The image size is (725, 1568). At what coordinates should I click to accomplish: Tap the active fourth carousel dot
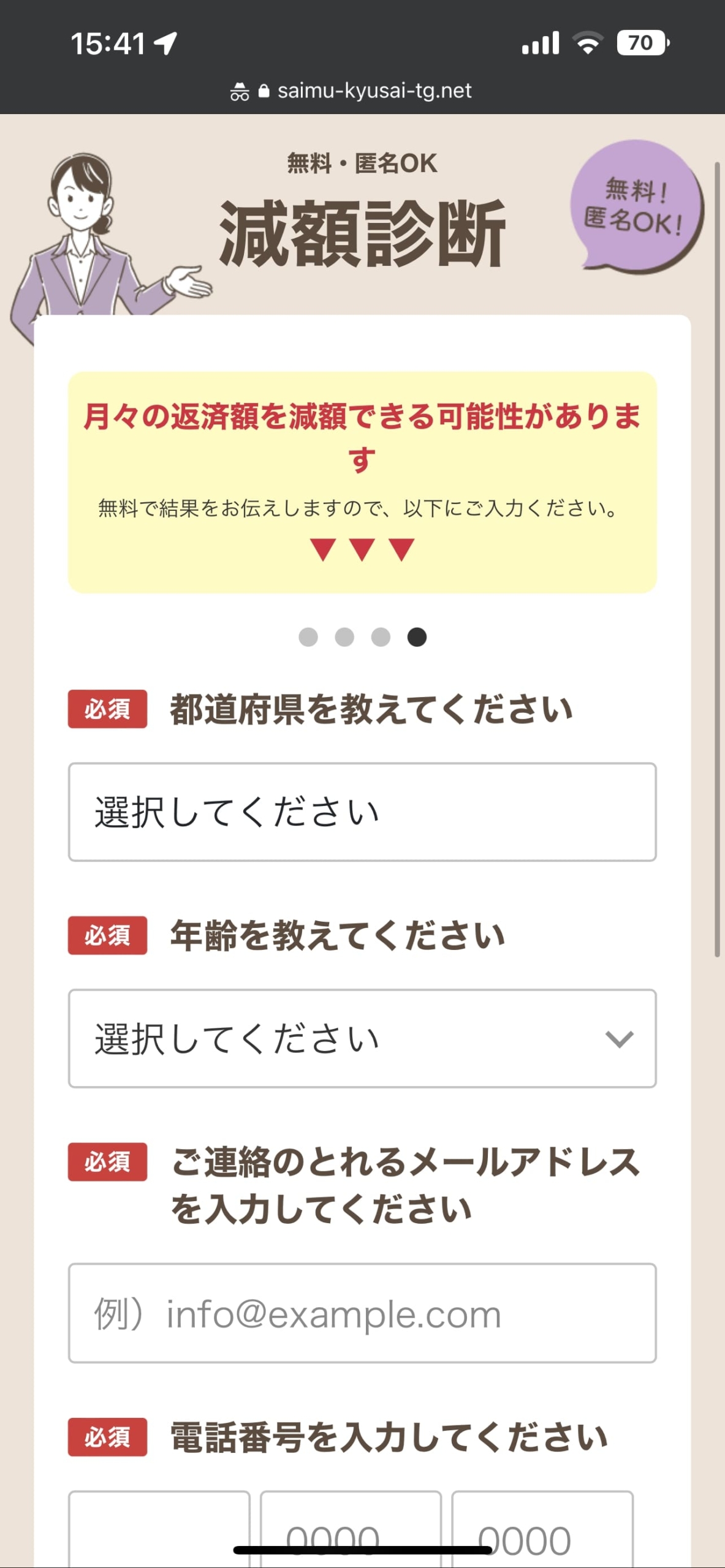(417, 638)
